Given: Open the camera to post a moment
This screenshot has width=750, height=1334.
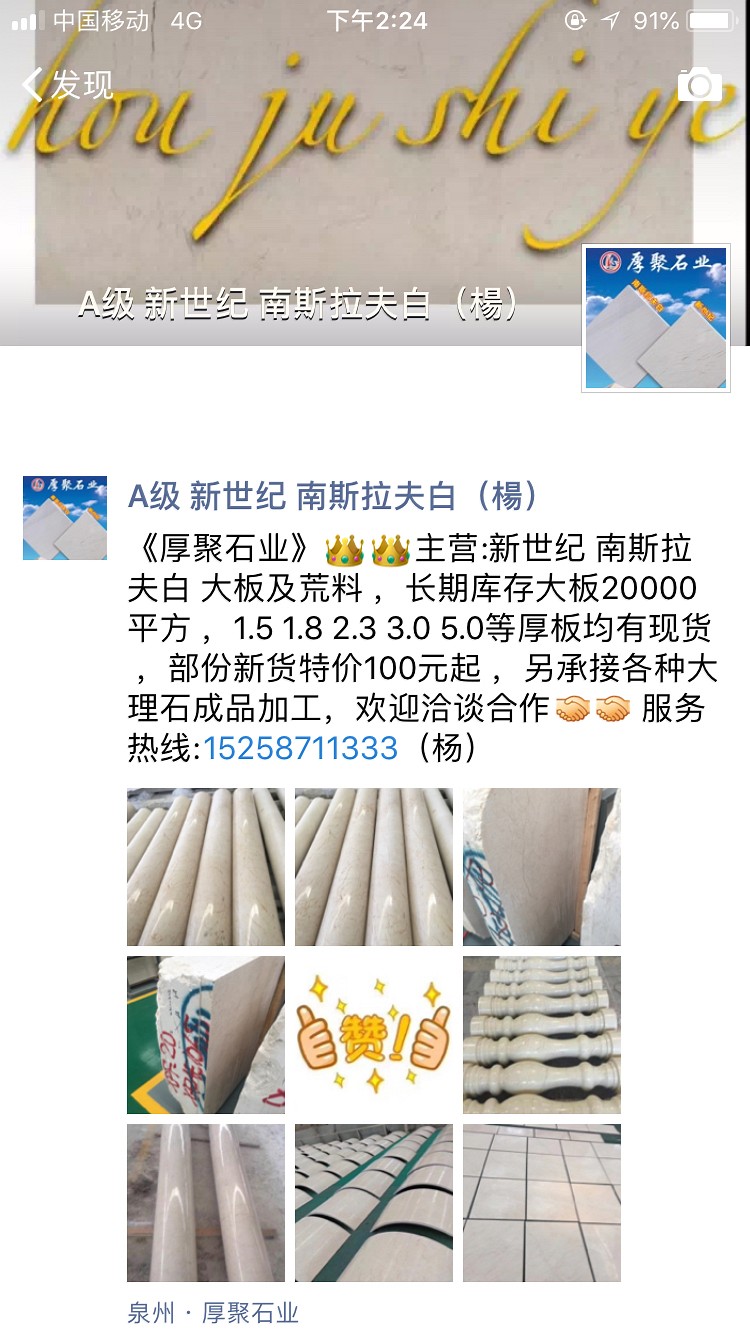Looking at the screenshot, I should click(x=699, y=85).
